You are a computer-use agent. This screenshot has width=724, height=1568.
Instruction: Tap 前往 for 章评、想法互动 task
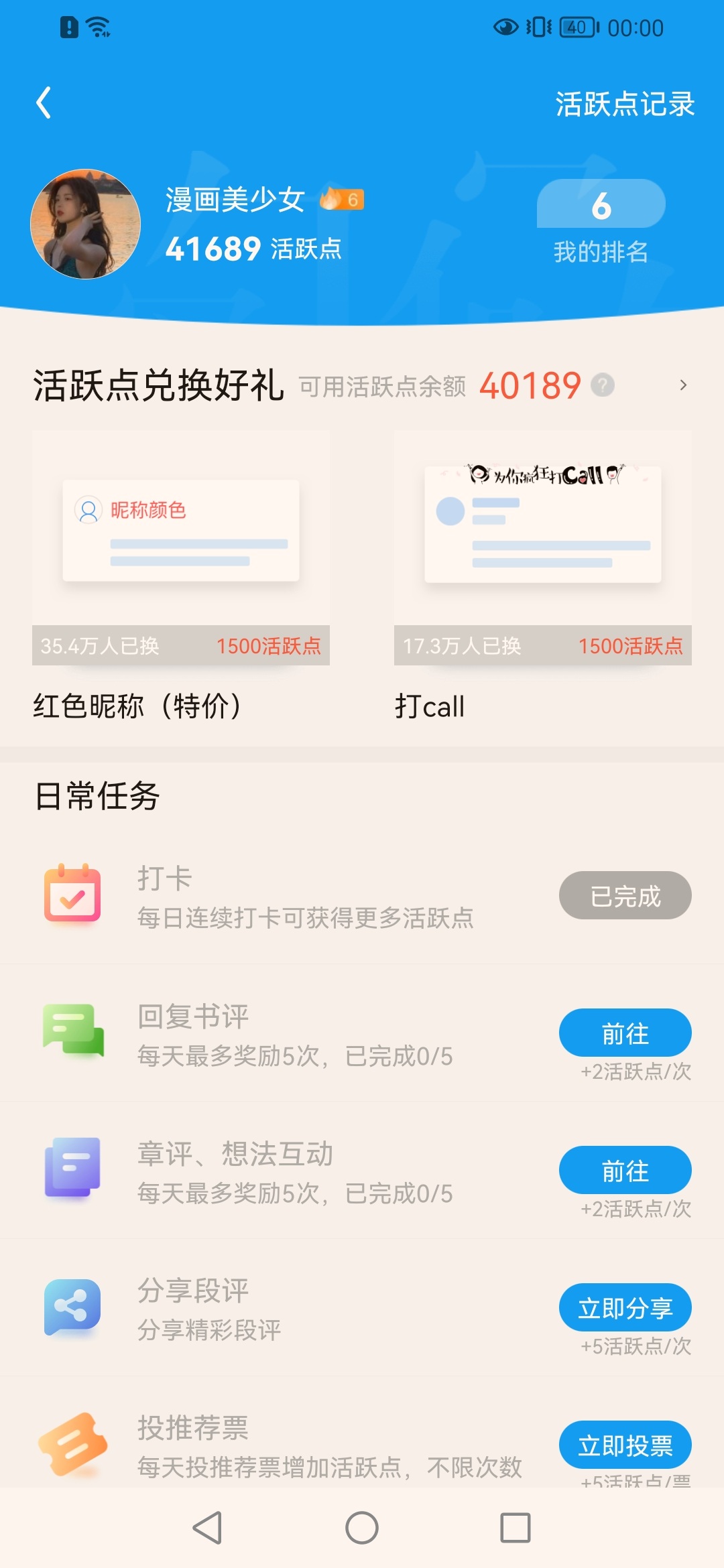(x=625, y=1170)
